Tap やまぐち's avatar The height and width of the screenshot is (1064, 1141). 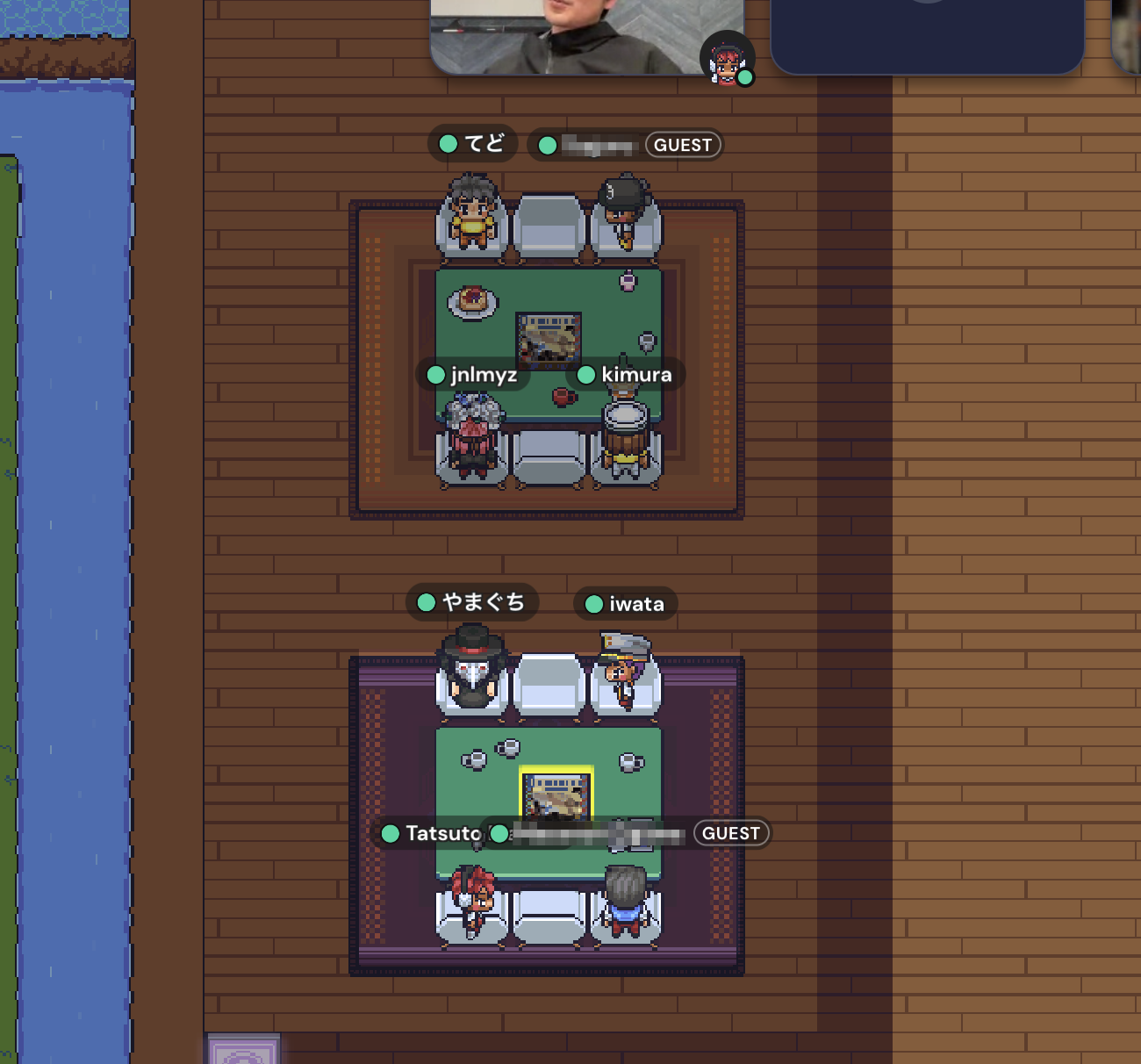tap(473, 667)
